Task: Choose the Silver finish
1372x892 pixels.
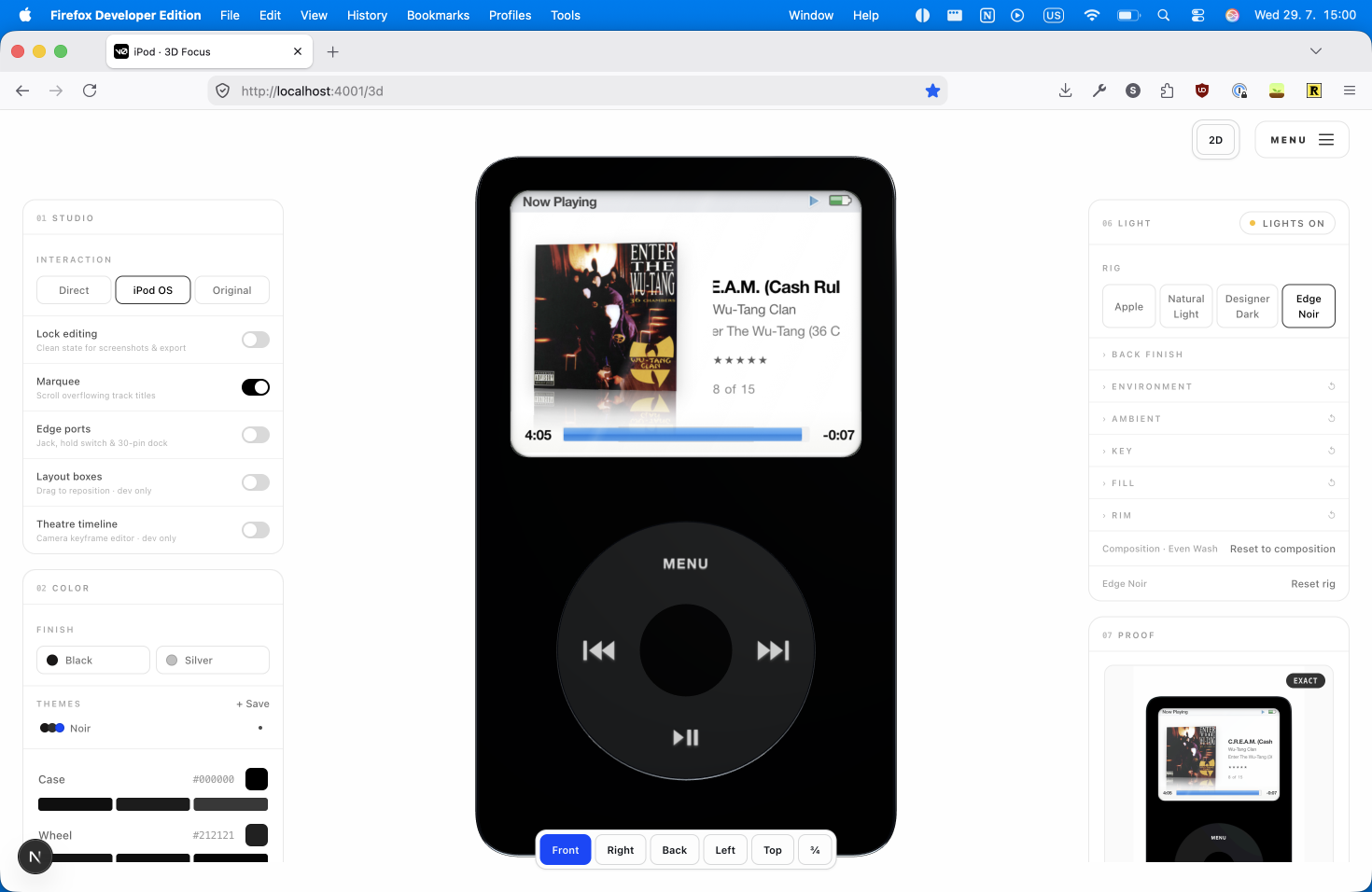Action: [213, 660]
